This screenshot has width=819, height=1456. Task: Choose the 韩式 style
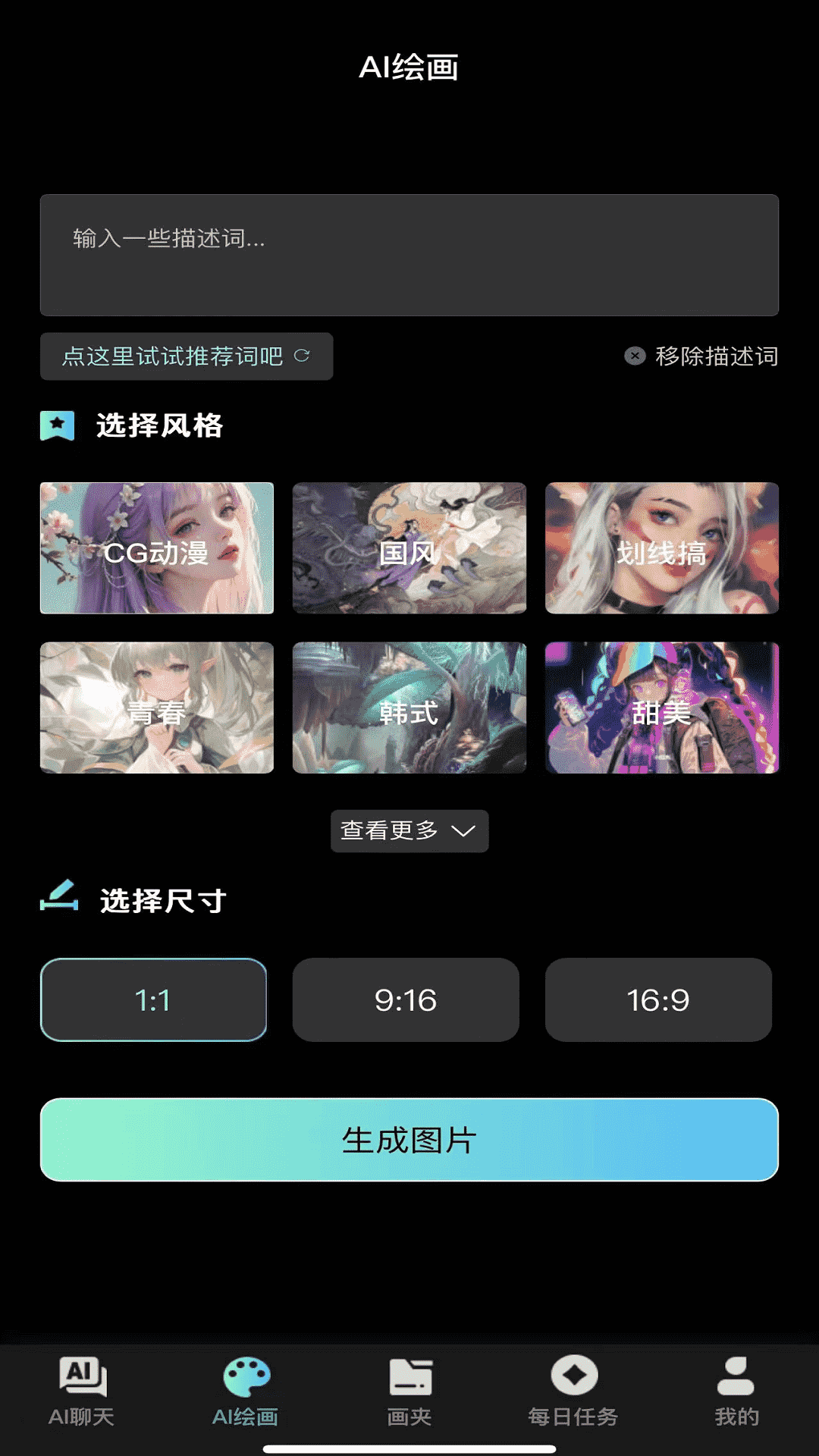[x=409, y=708]
